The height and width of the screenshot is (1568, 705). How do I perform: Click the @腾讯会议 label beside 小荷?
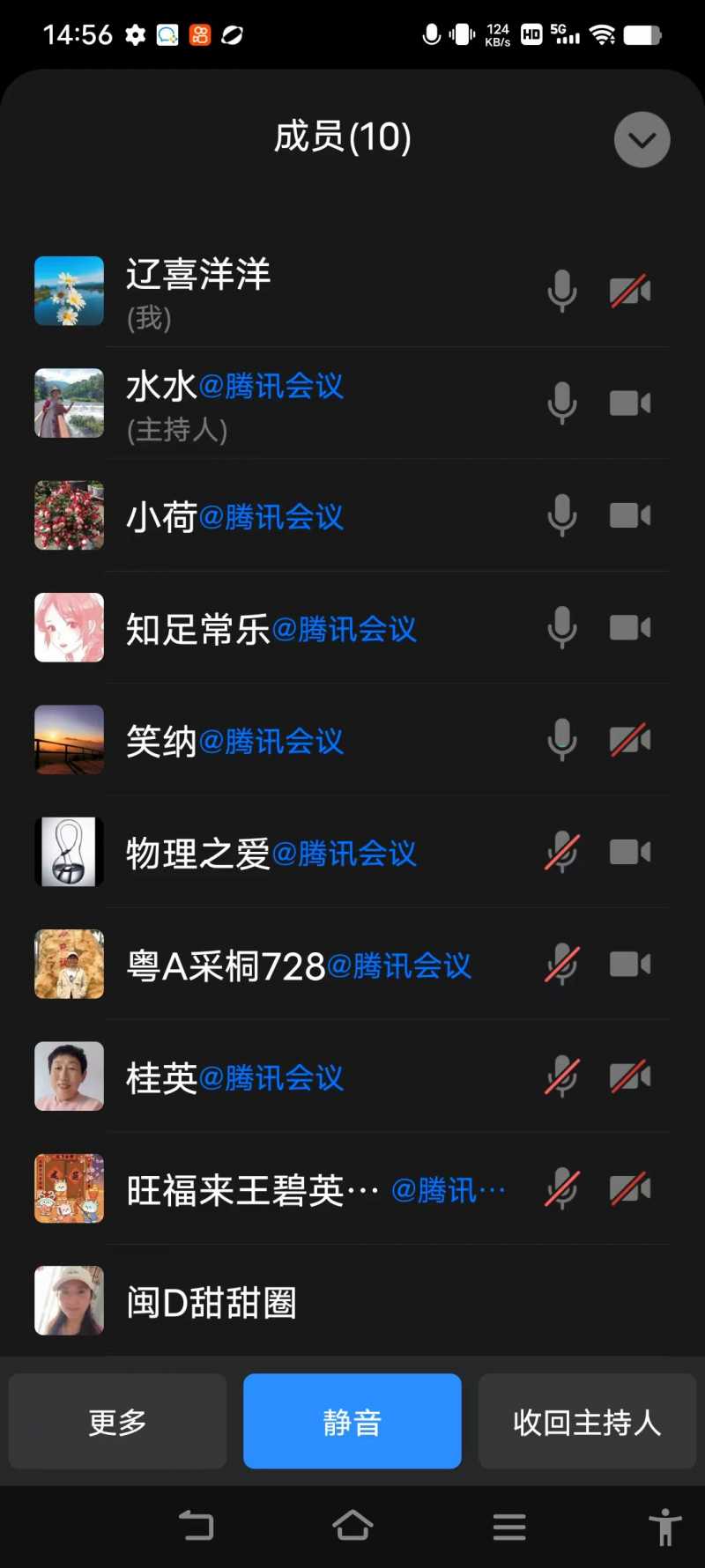[275, 517]
